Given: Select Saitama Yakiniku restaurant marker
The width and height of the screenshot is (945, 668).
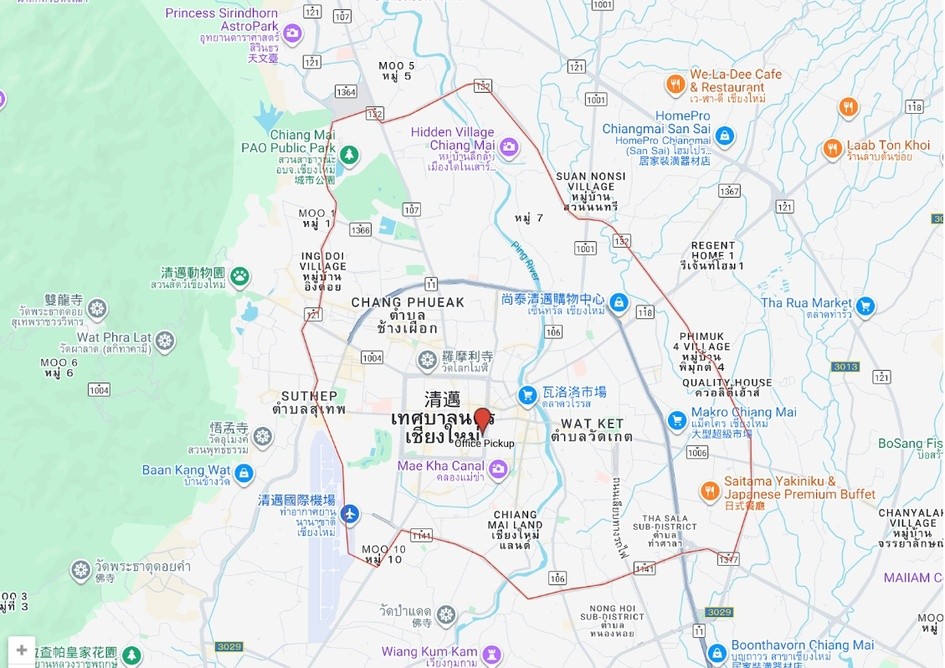Looking at the screenshot, I should point(709,491).
